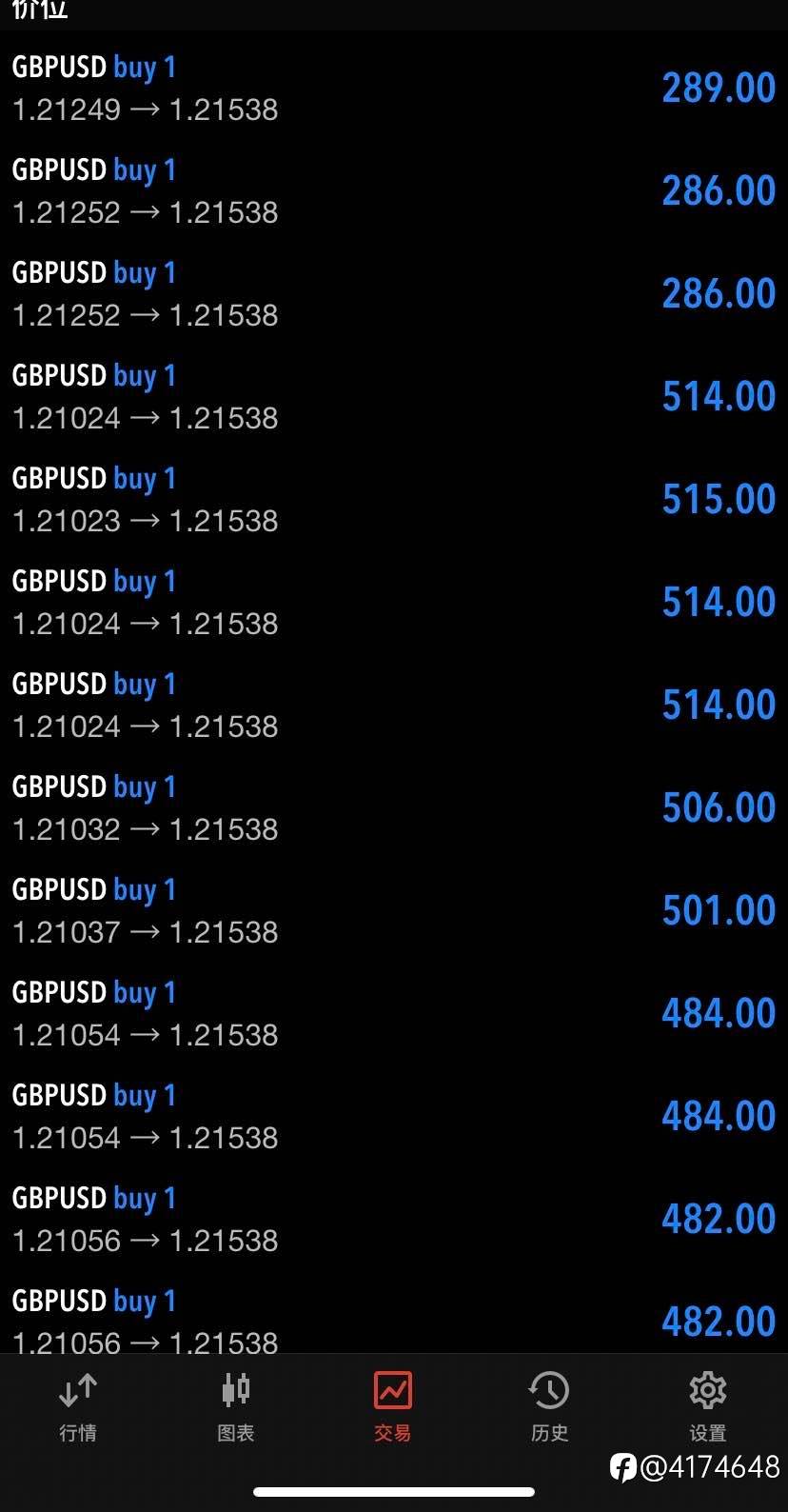Open the GBPUSD position with 289.00 profit
Screen dimensions: 788x1512
393,88
